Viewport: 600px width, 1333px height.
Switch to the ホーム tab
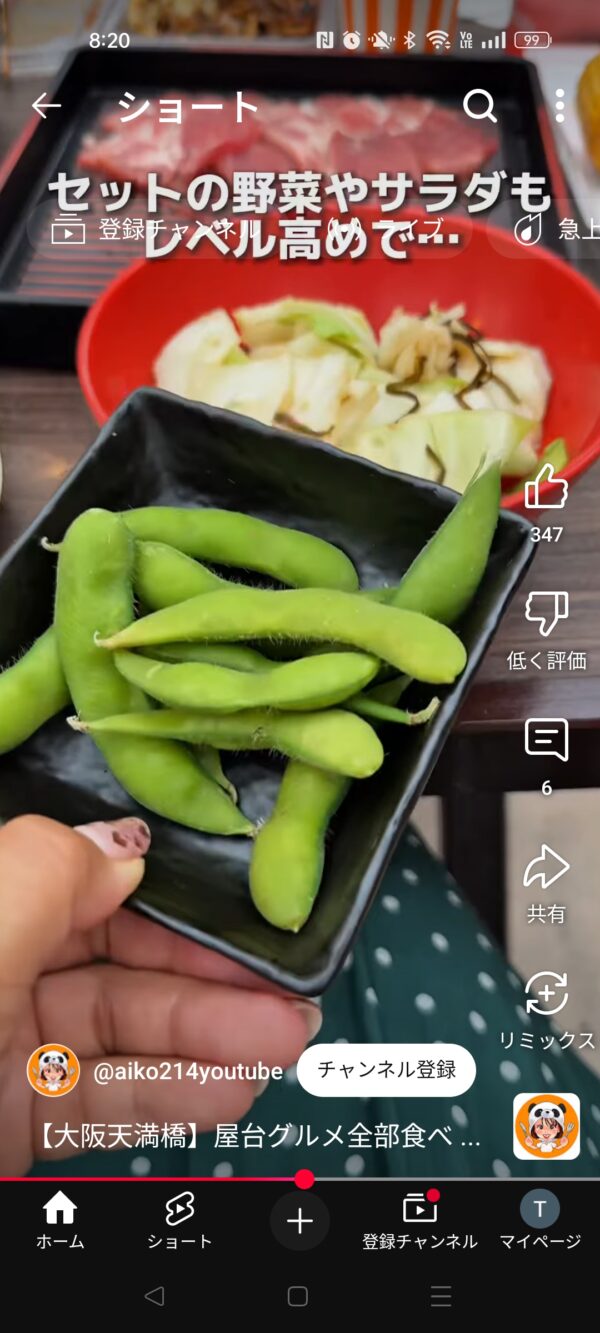coord(60,1220)
